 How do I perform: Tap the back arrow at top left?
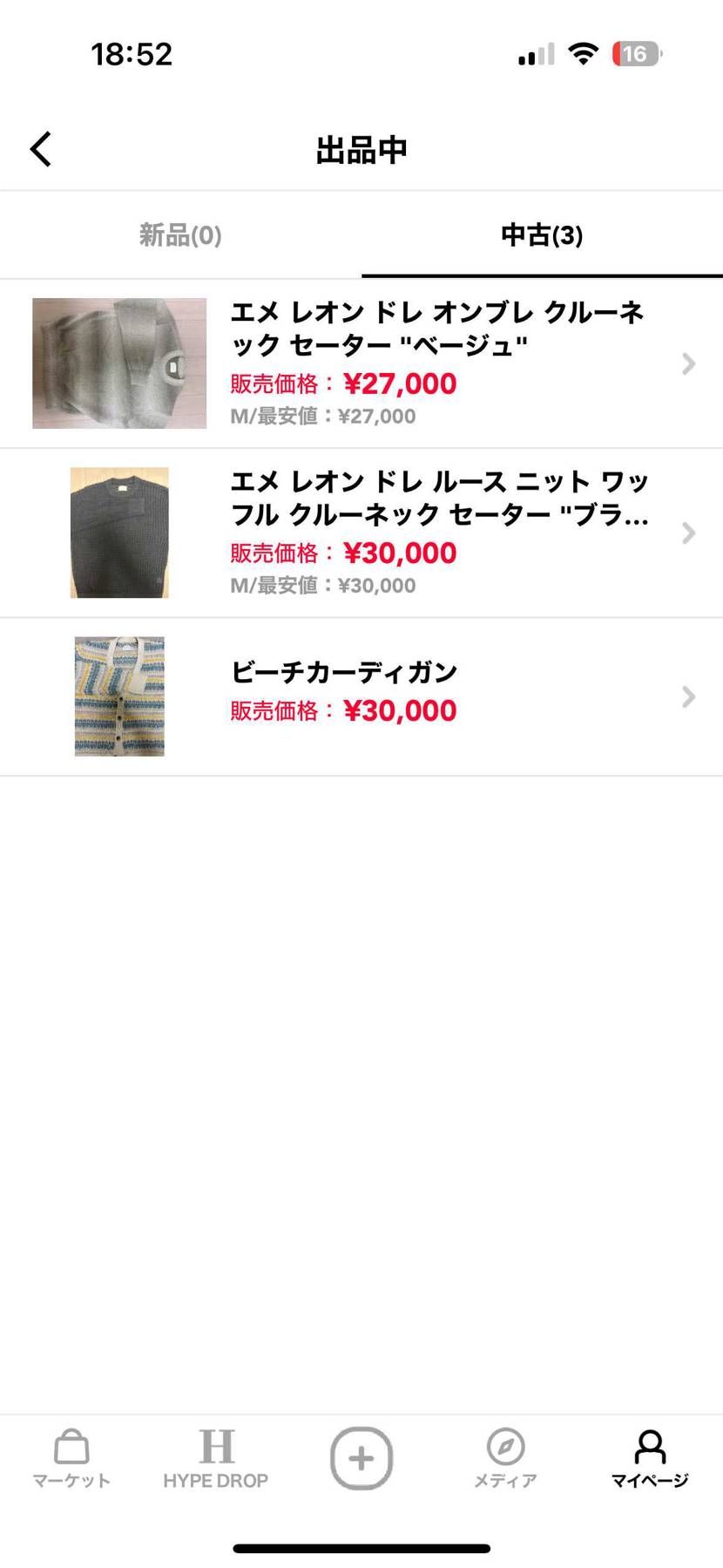tap(39, 148)
